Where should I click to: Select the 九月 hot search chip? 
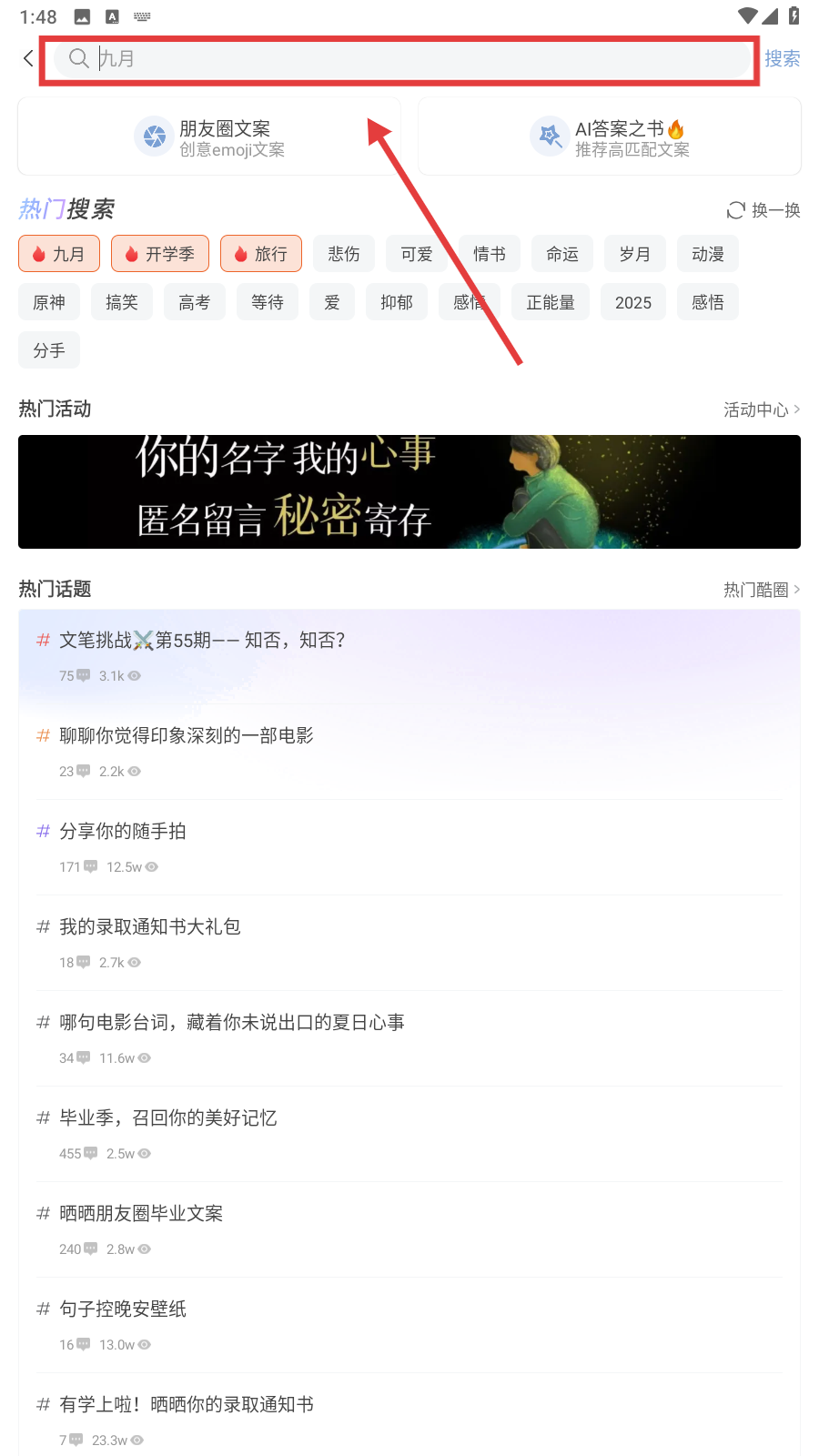click(x=59, y=254)
